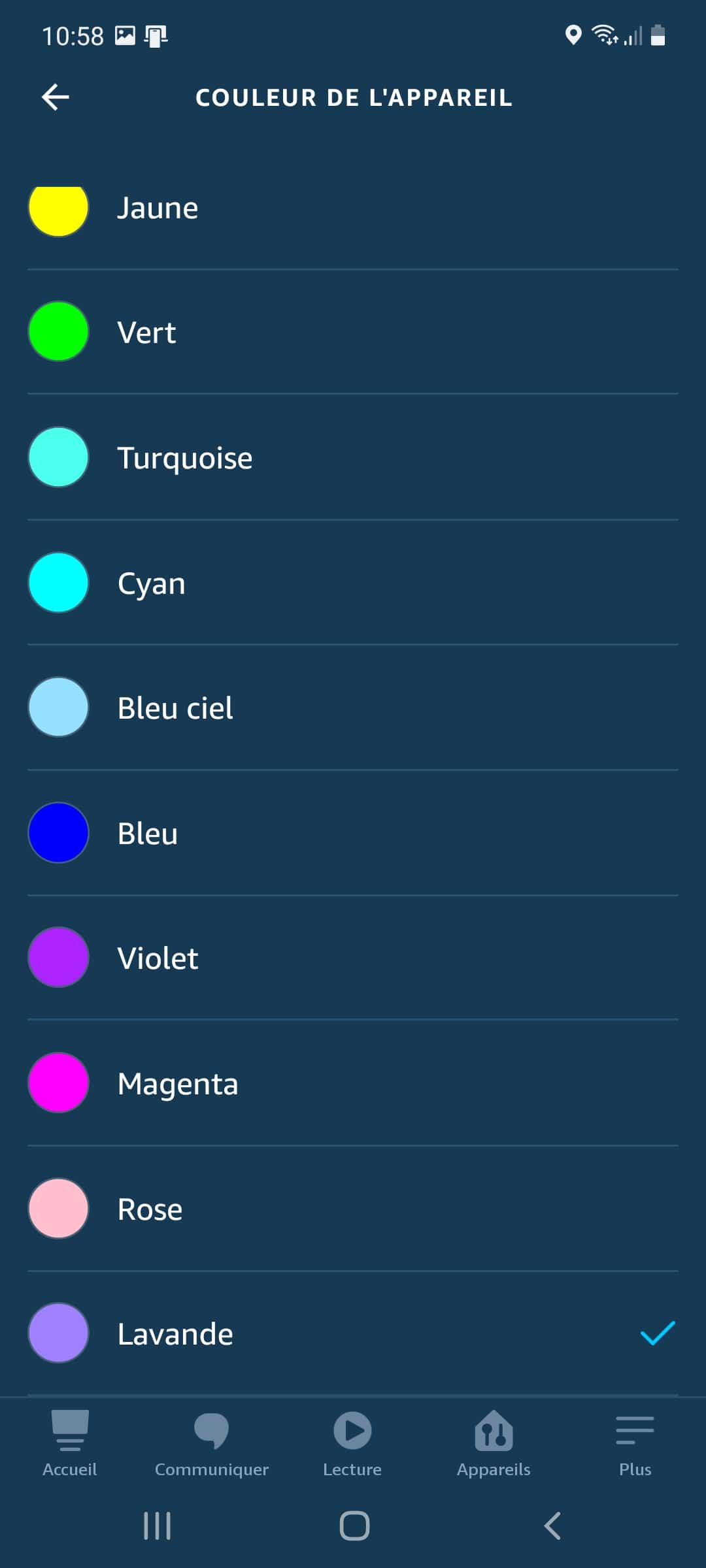Choose Rose as the color
The image size is (706, 1568).
click(x=353, y=1209)
